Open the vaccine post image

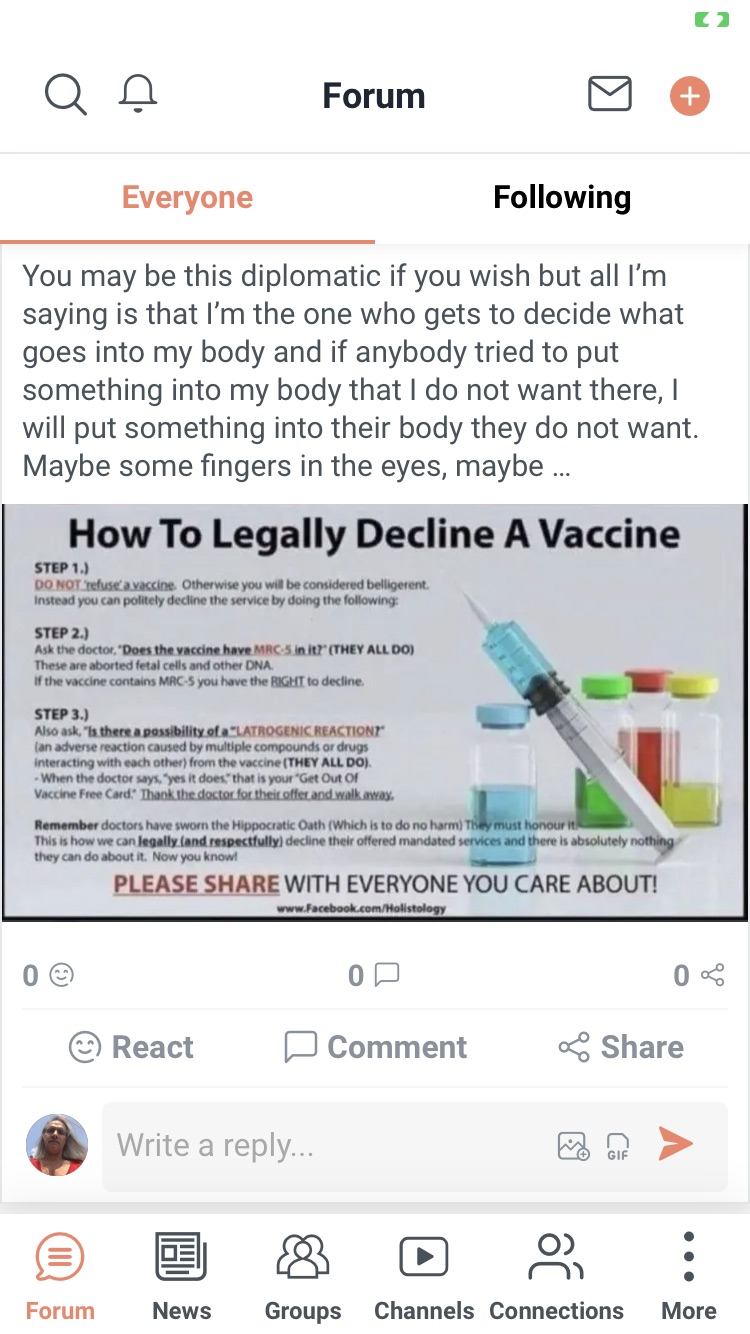pos(374,712)
